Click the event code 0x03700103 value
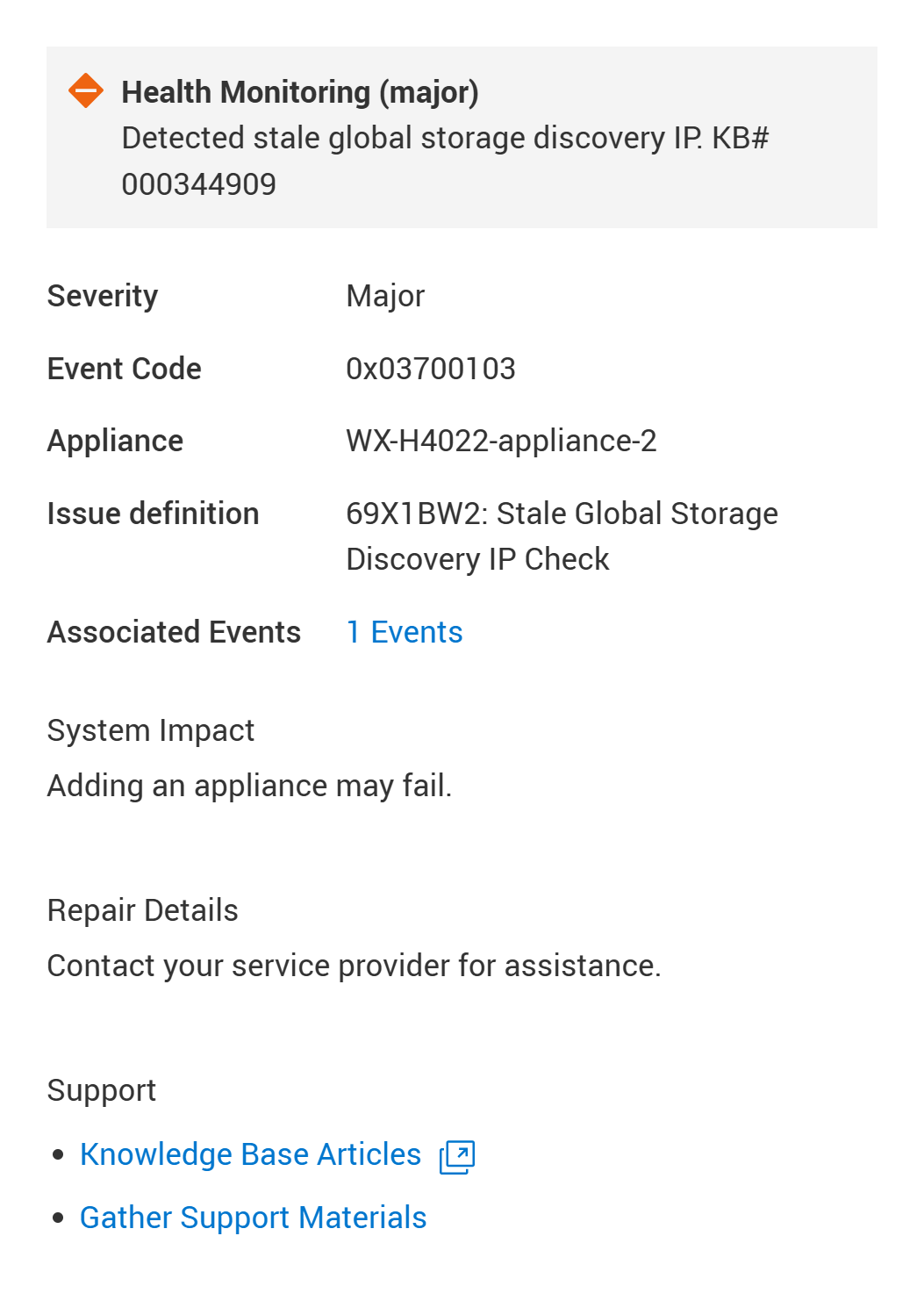 point(432,370)
